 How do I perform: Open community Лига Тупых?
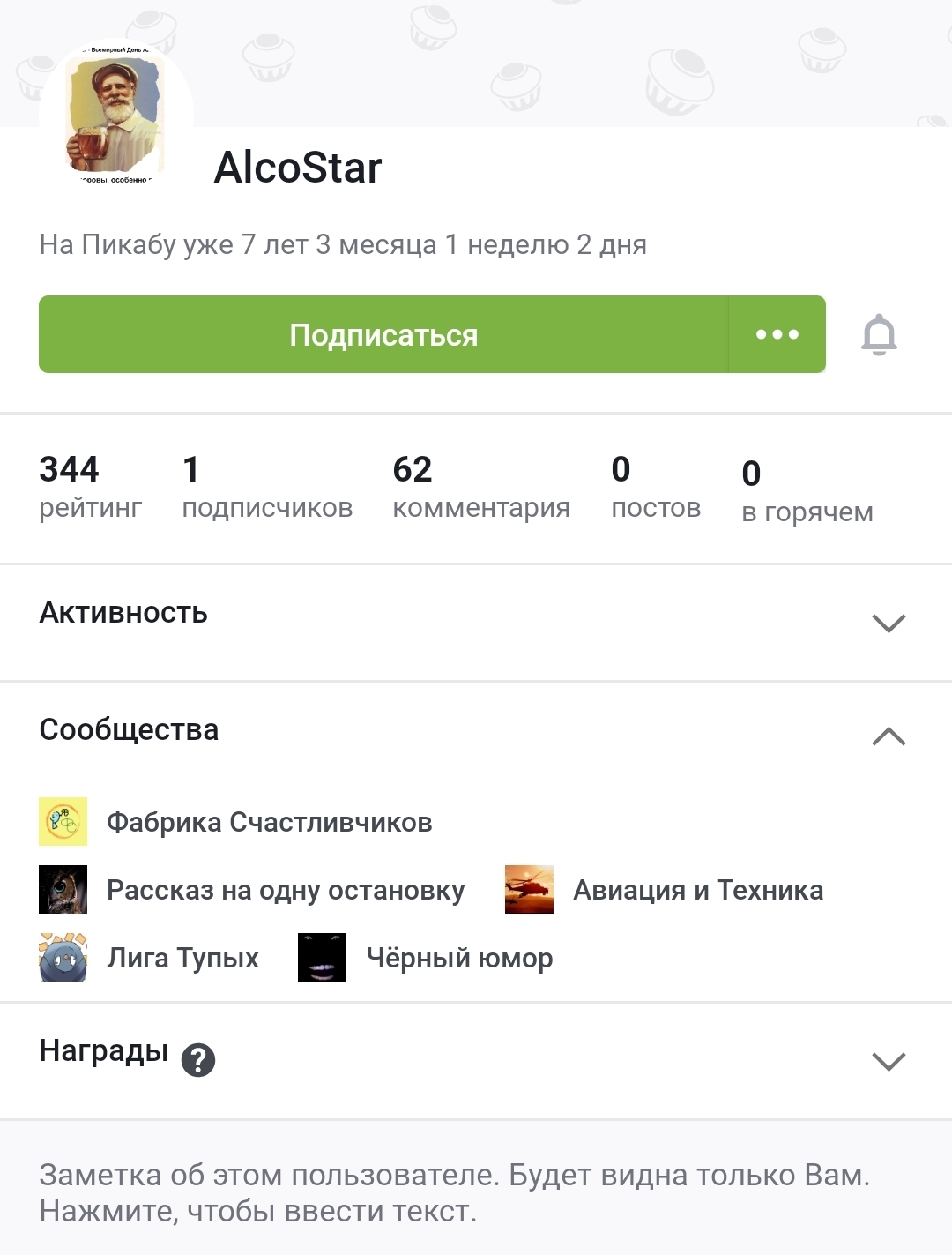click(182, 958)
